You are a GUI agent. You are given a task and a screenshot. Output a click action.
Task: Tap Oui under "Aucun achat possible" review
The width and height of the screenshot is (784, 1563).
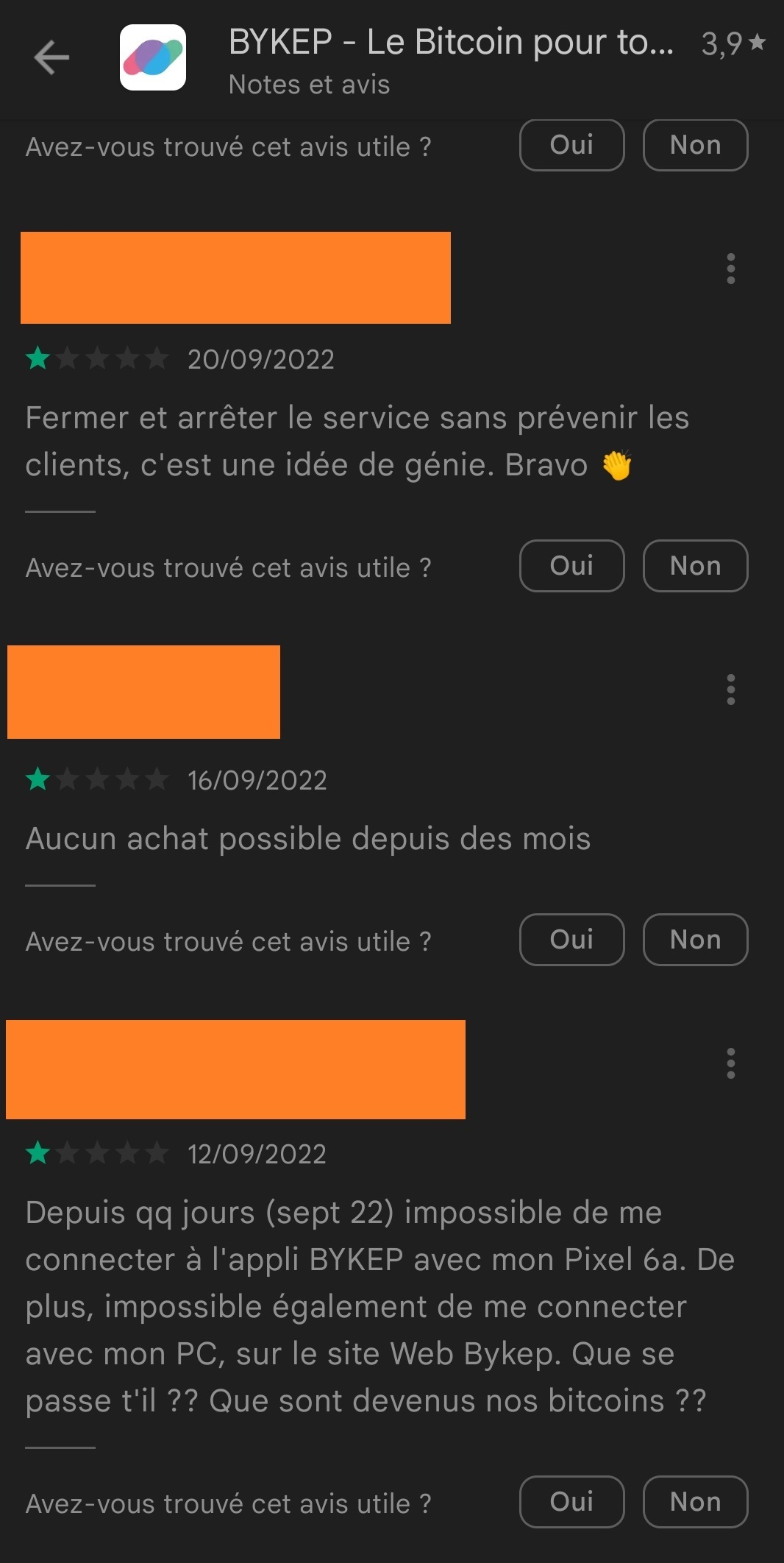571,940
